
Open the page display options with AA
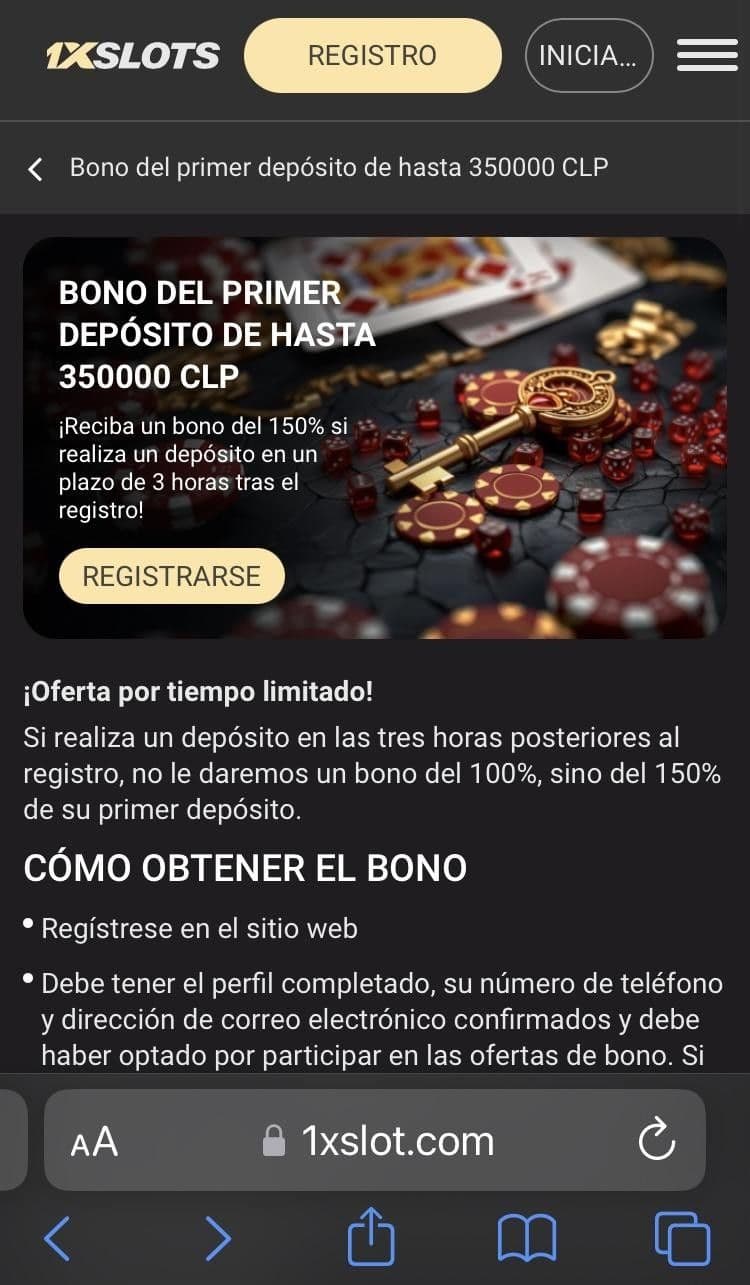click(x=93, y=1140)
